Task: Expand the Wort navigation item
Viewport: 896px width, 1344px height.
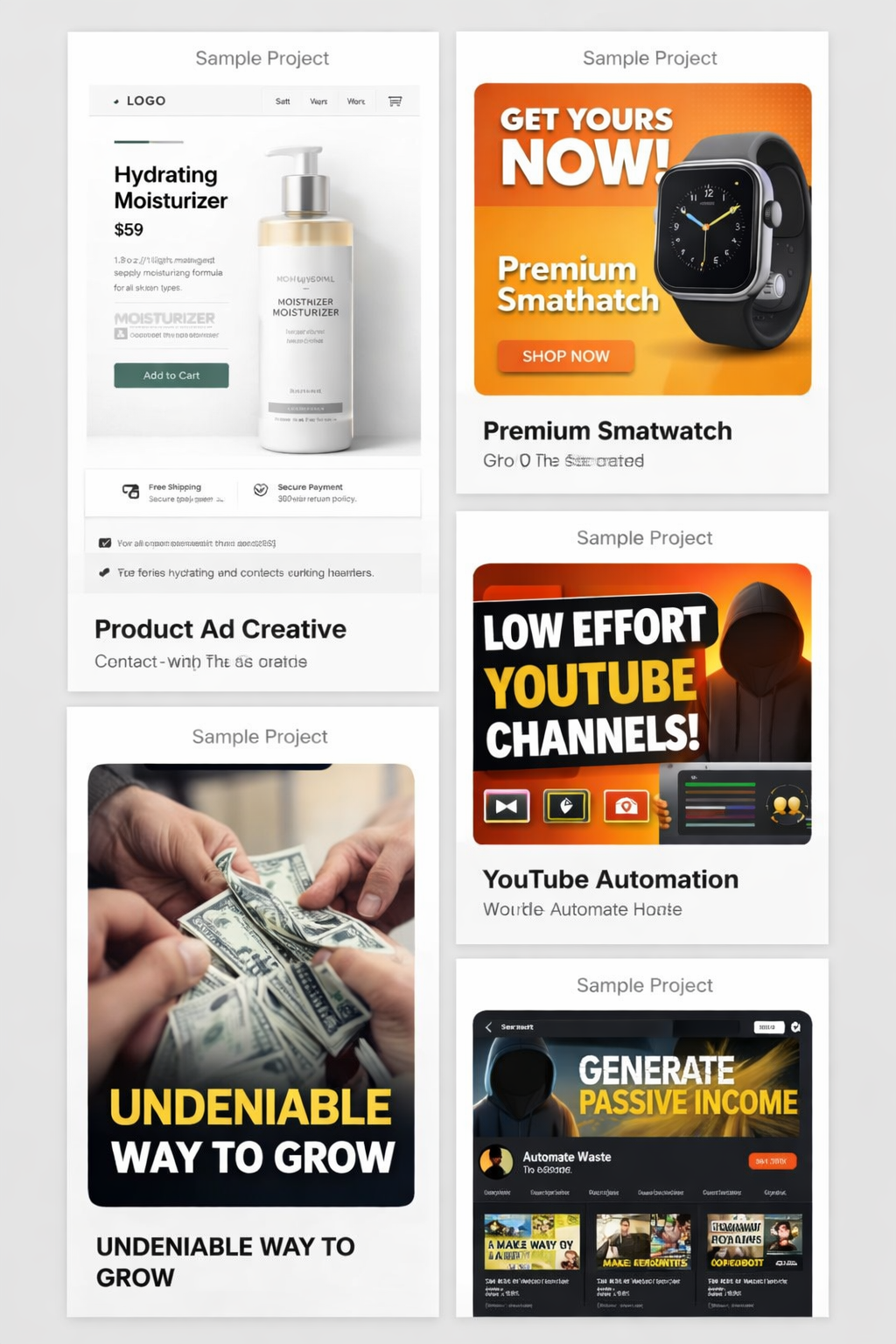Action: [x=355, y=101]
